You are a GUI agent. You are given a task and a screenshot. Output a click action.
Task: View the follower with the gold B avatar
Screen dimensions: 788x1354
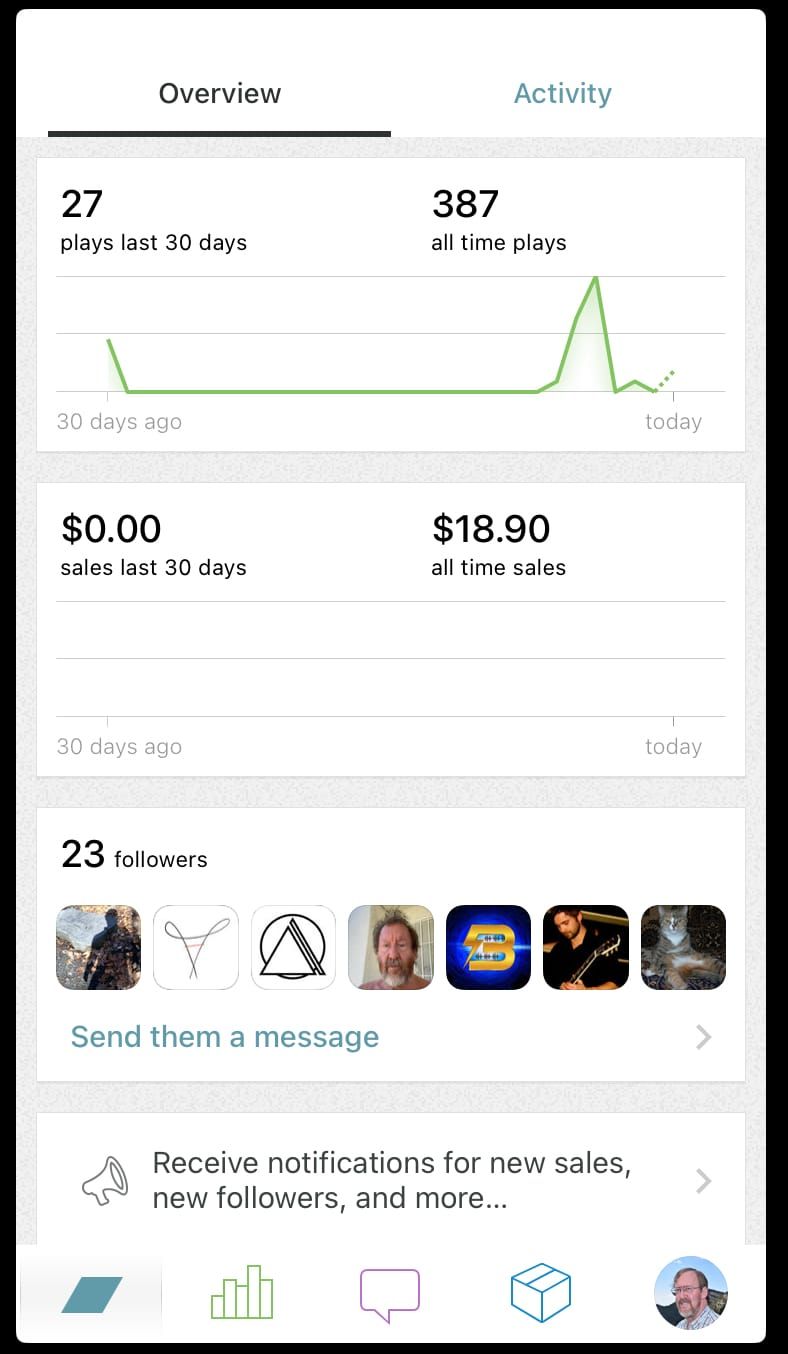(x=488, y=947)
